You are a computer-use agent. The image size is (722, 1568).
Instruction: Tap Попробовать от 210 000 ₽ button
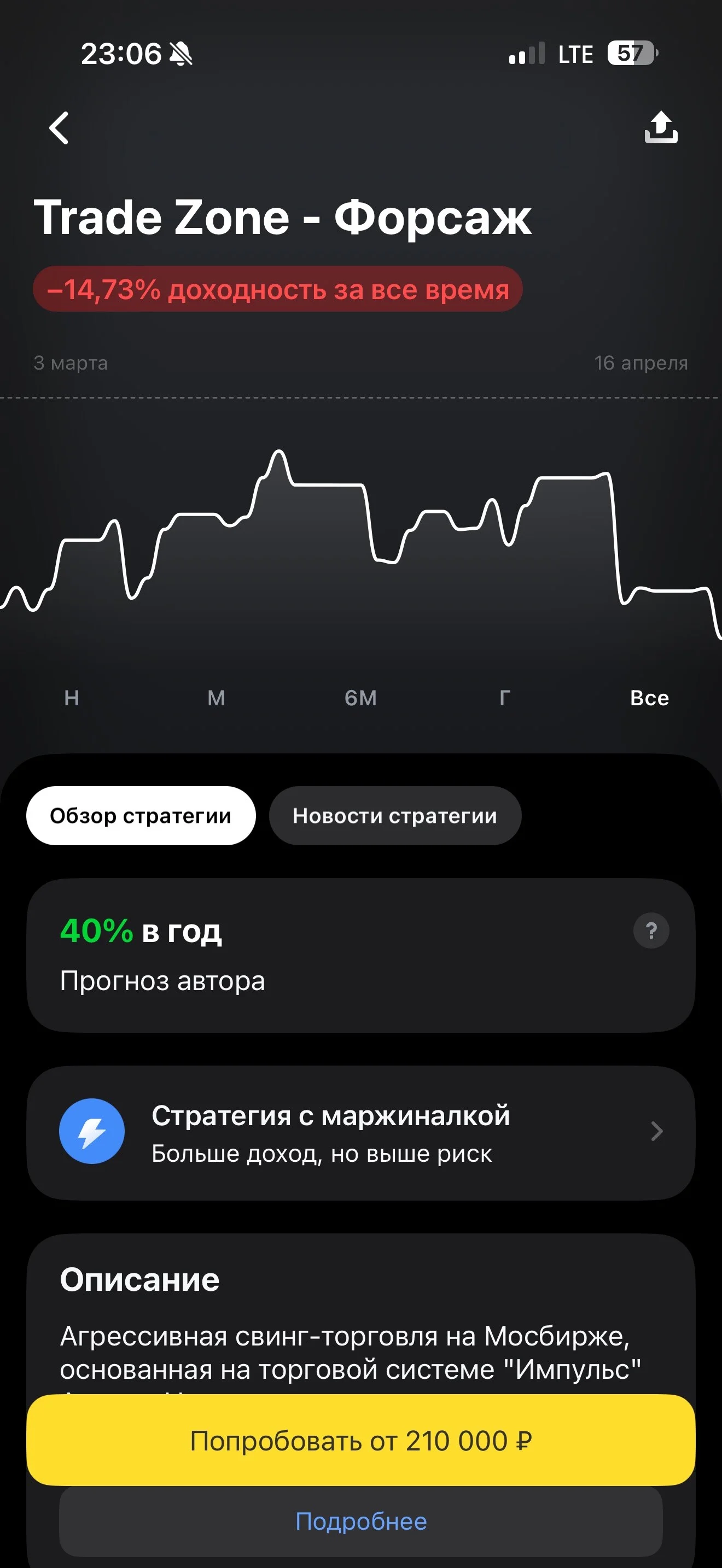click(361, 1440)
